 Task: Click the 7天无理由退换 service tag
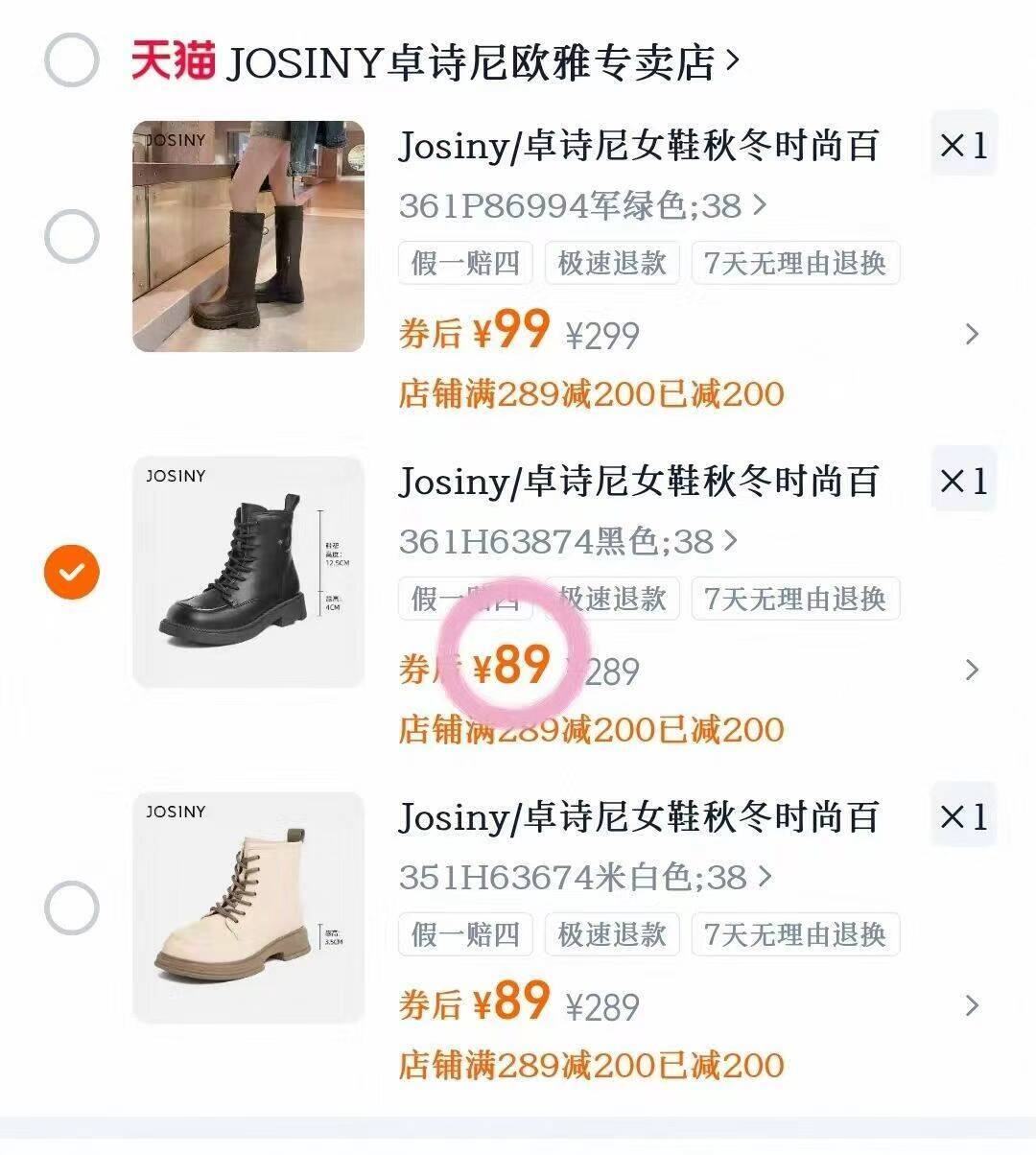[x=797, y=264]
